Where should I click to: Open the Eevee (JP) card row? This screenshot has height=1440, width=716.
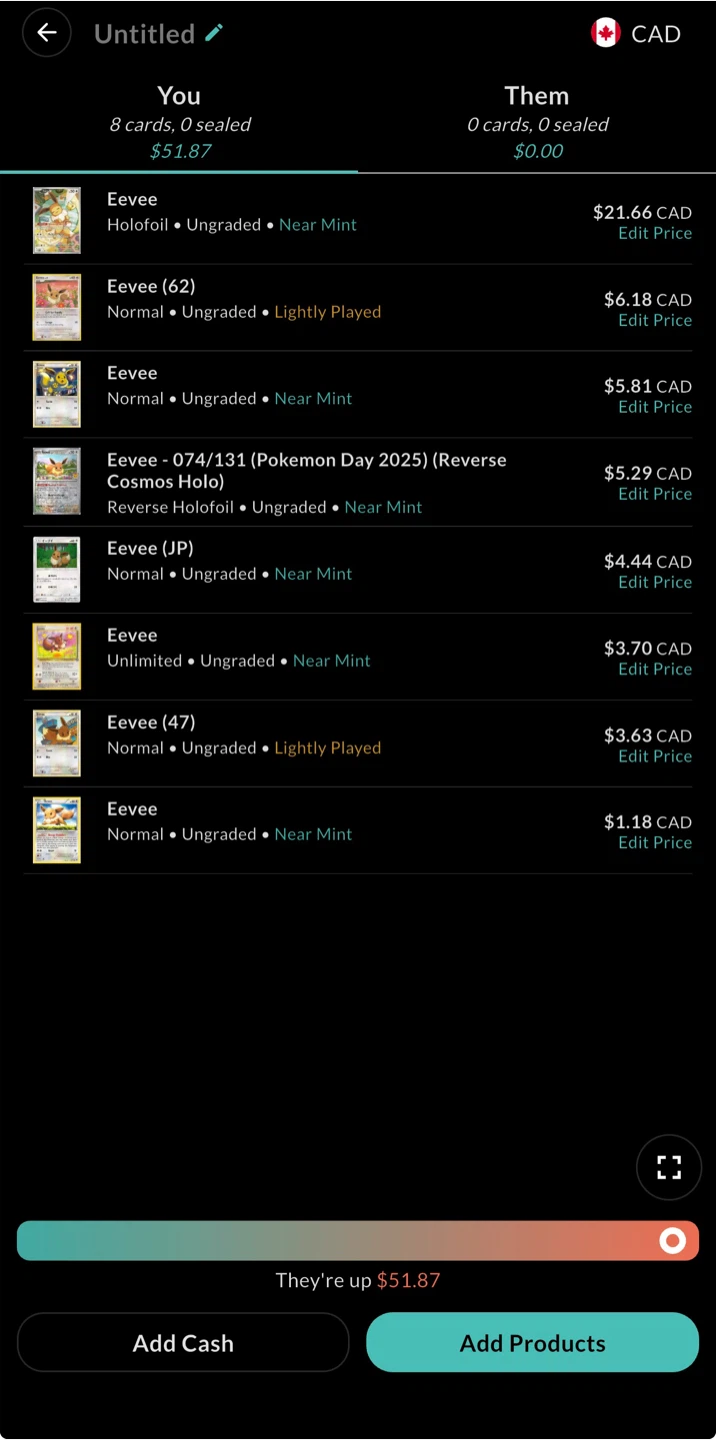click(358, 570)
